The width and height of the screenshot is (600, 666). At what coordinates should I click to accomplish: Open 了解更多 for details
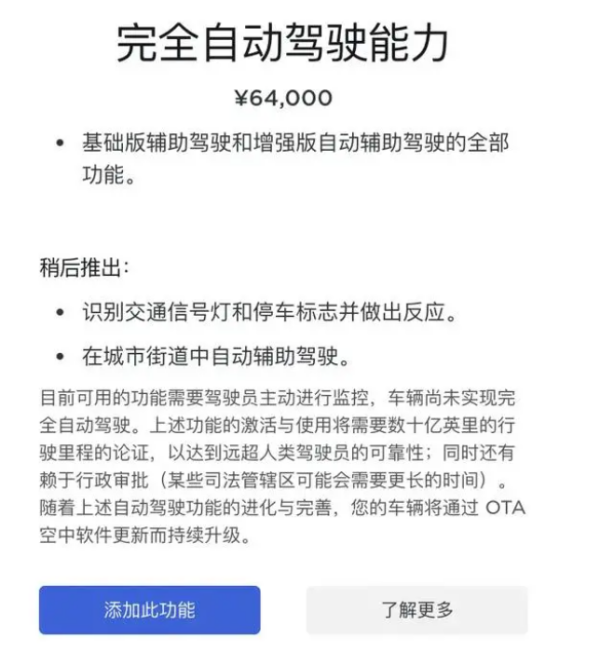click(x=416, y=610)
